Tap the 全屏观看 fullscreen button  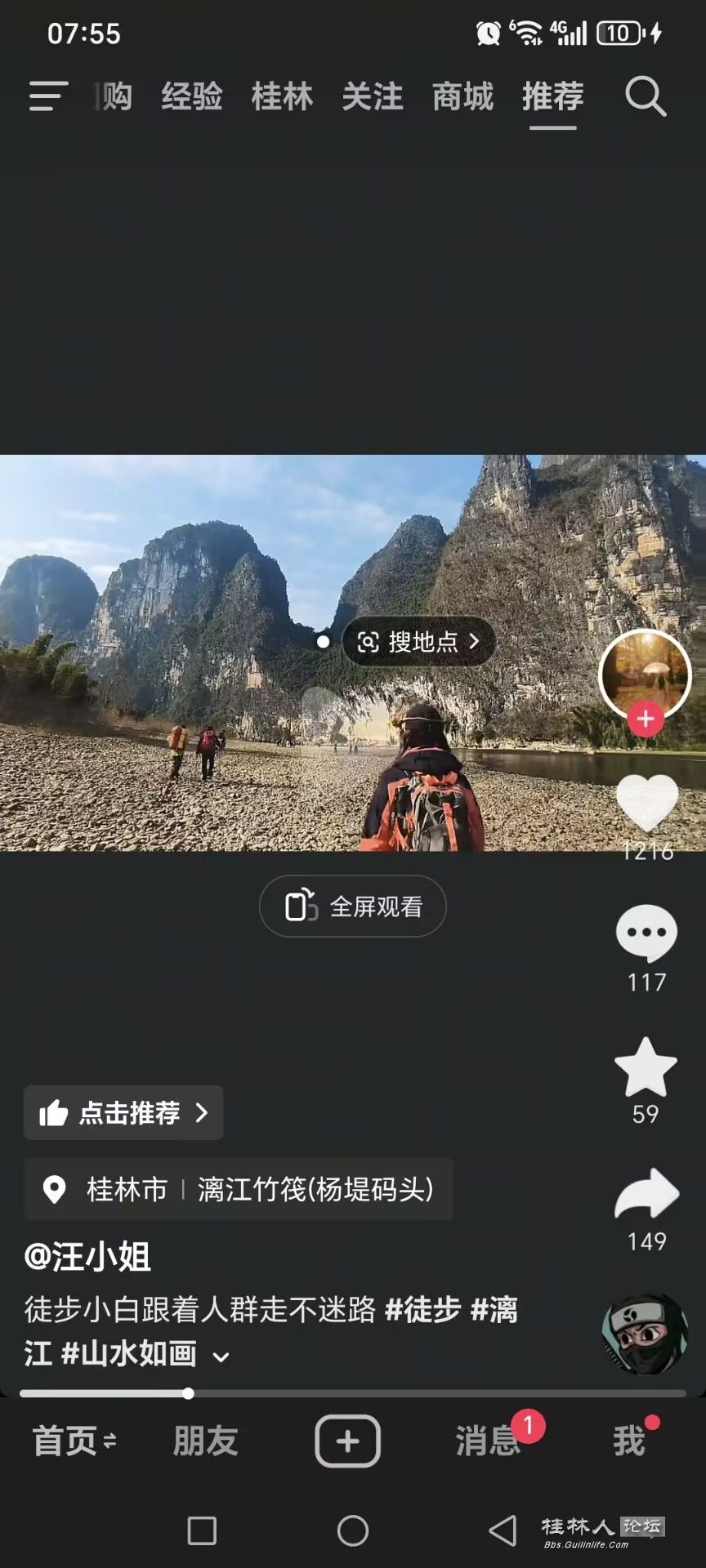[353, 906]
